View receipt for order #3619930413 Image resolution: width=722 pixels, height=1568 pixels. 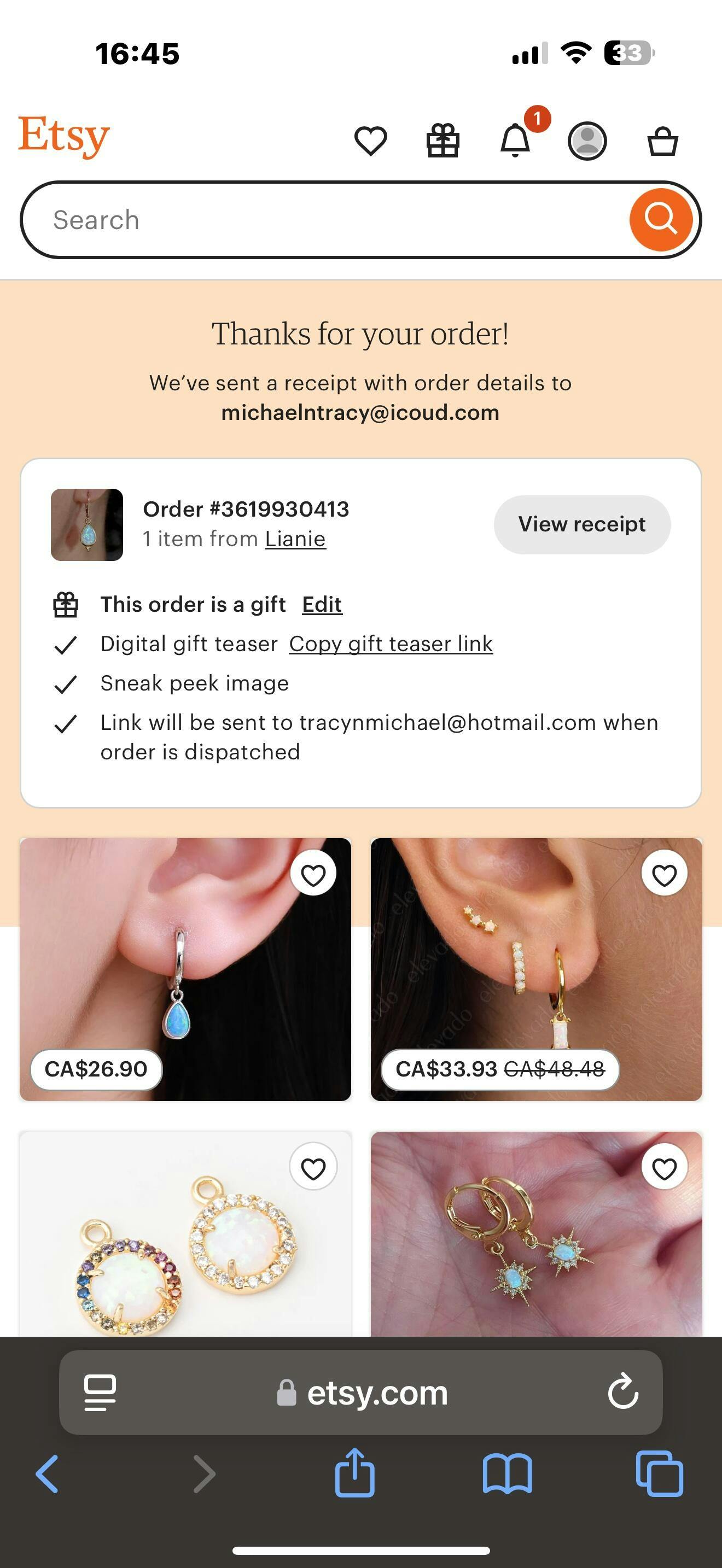point(582,524)
